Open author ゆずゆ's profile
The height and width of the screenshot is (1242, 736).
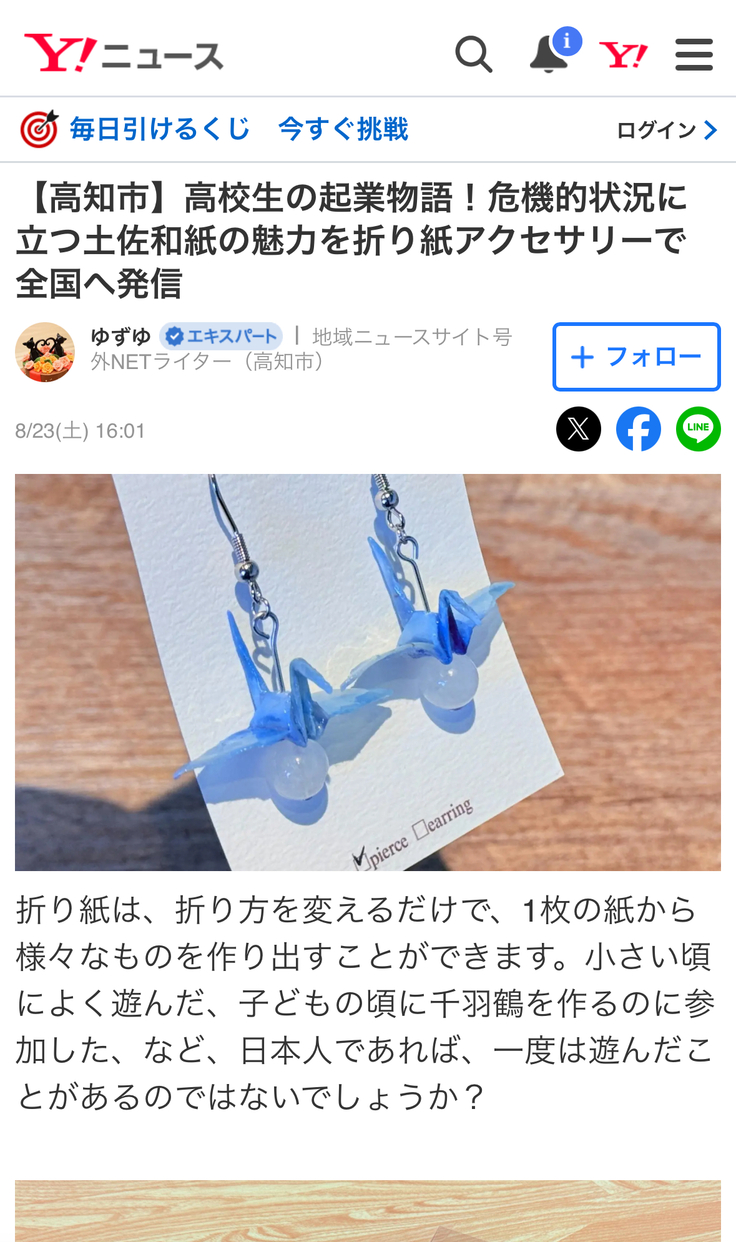point(121,337)
